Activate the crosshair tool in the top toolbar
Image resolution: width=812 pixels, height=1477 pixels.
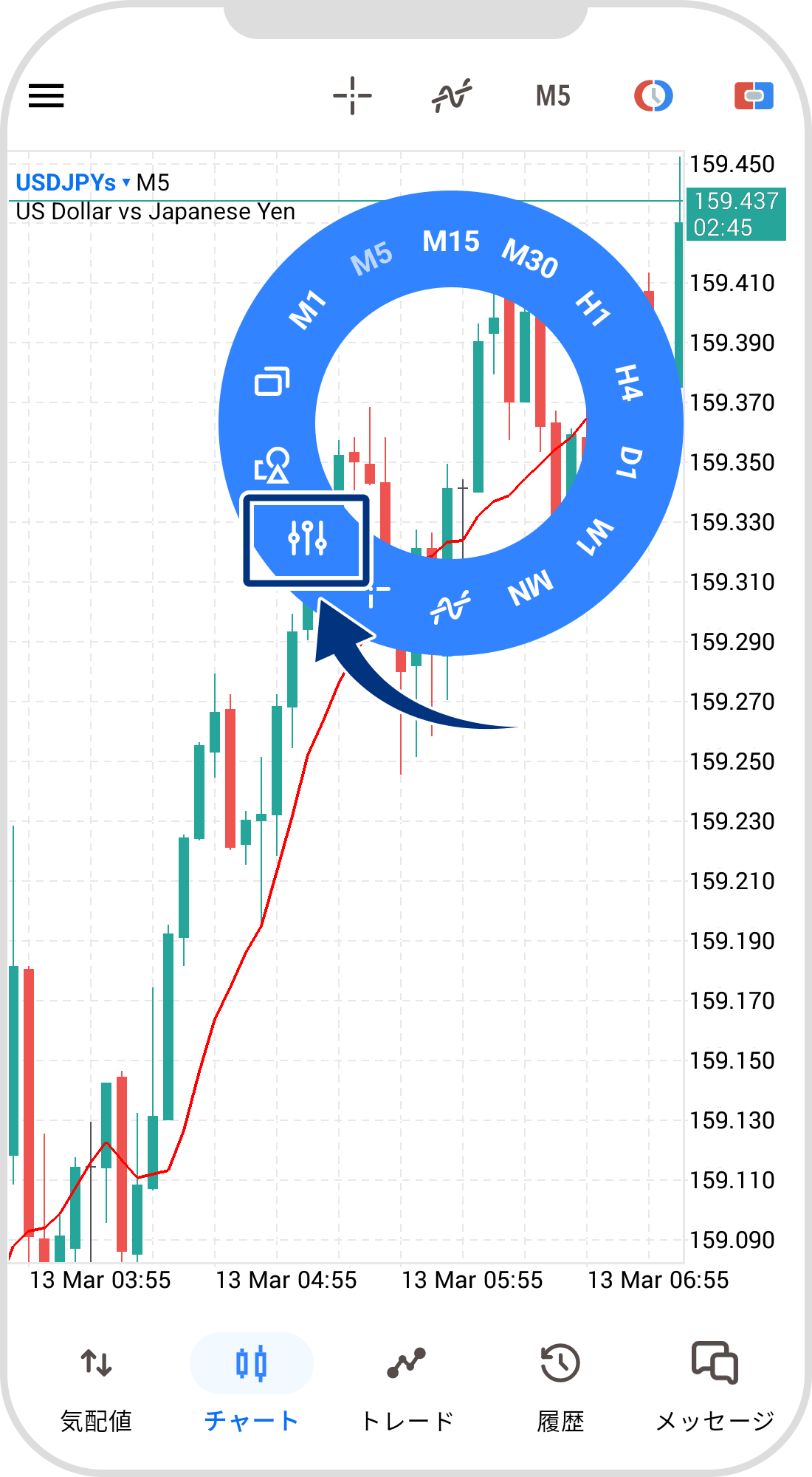(352, 96)
